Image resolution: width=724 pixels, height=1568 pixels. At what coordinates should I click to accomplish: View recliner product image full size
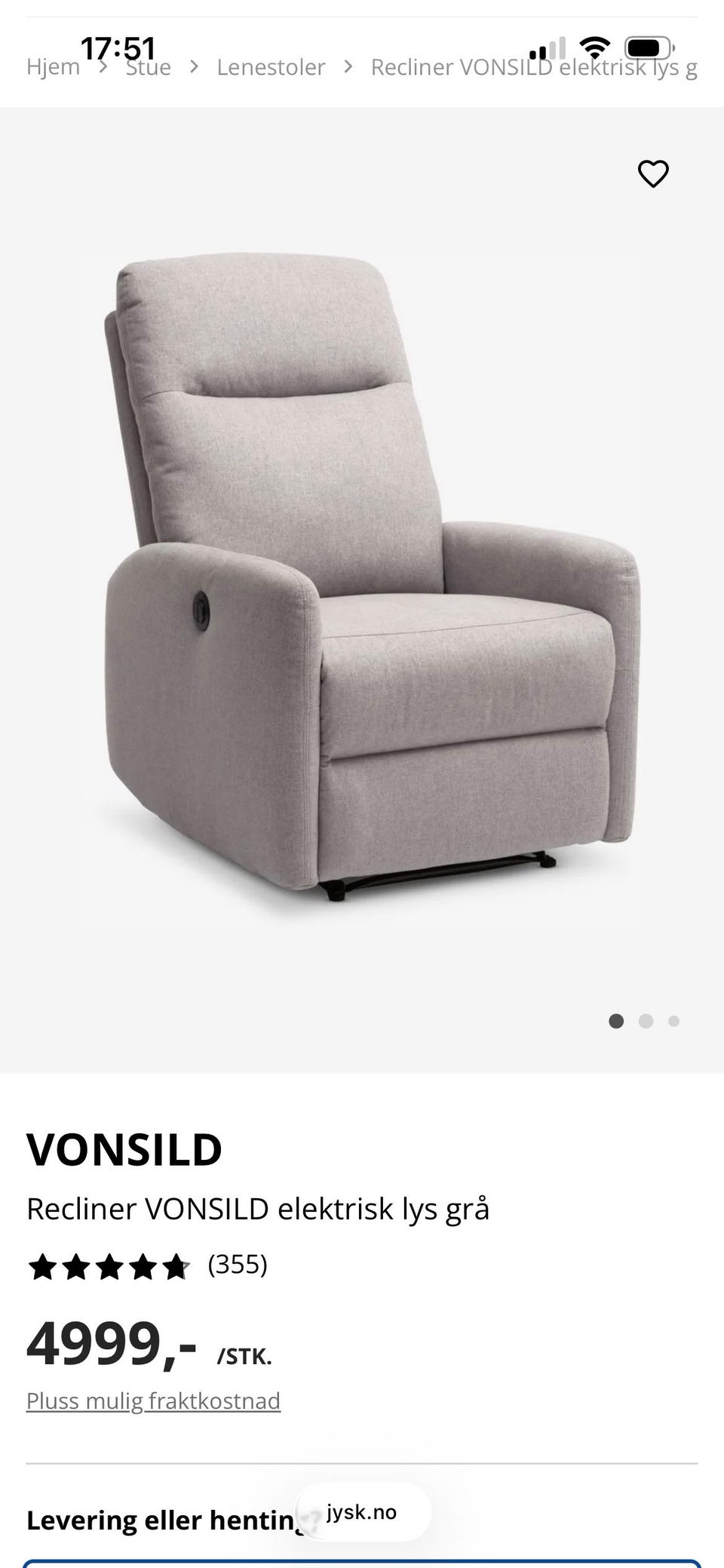click(x=362, y=589)
